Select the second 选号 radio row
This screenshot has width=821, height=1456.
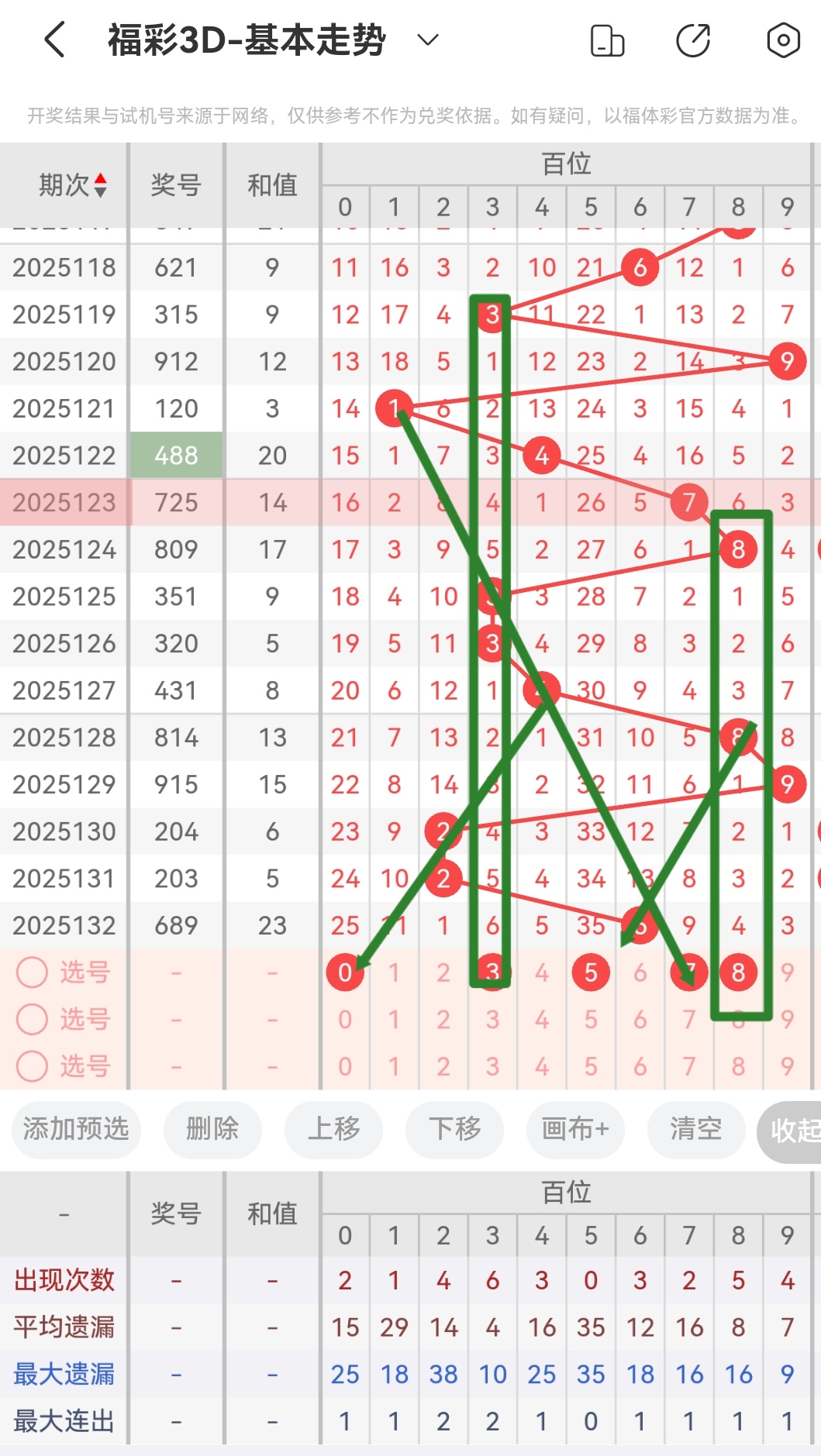point(33,1020)
